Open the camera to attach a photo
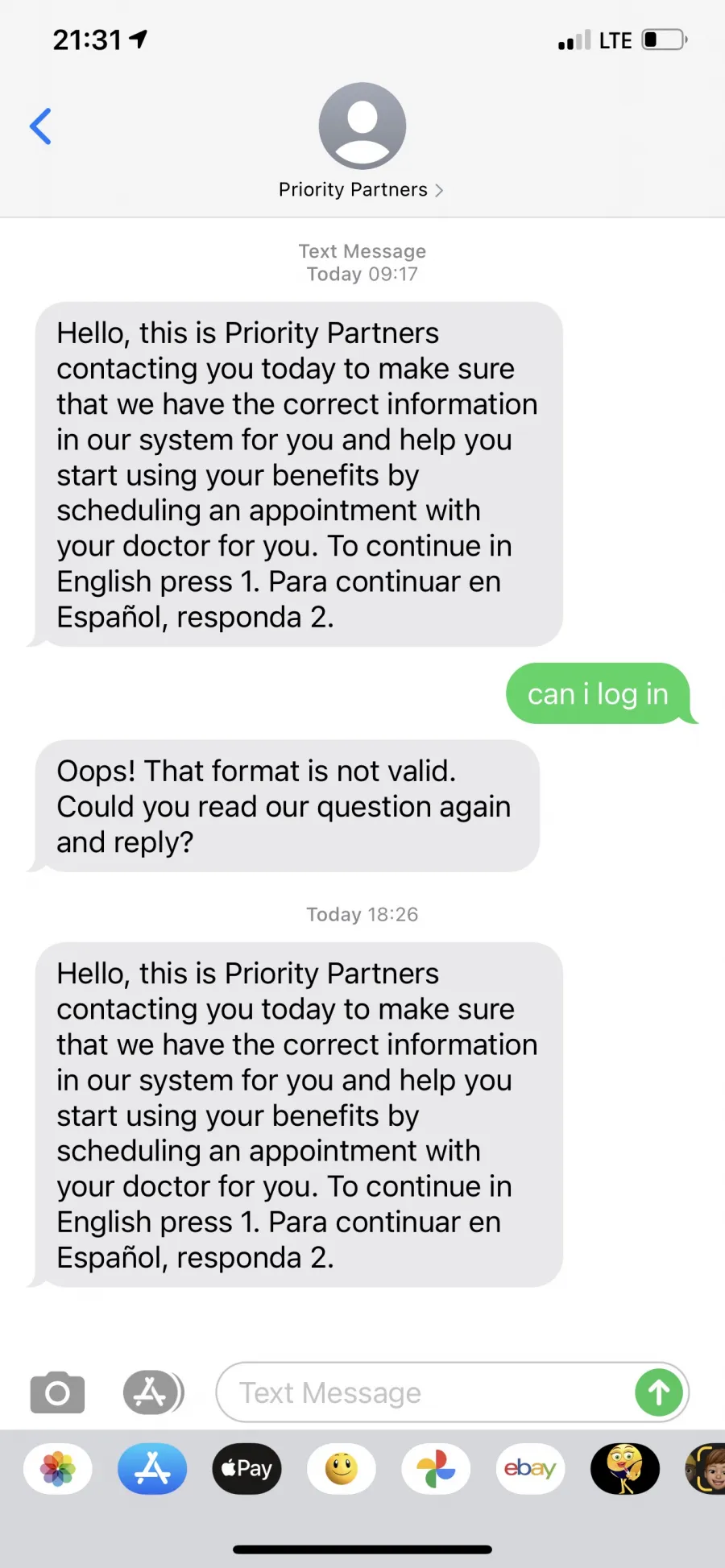This screenshot has height=1568, width=725. pyautogui.click(x=57, y=1392)
